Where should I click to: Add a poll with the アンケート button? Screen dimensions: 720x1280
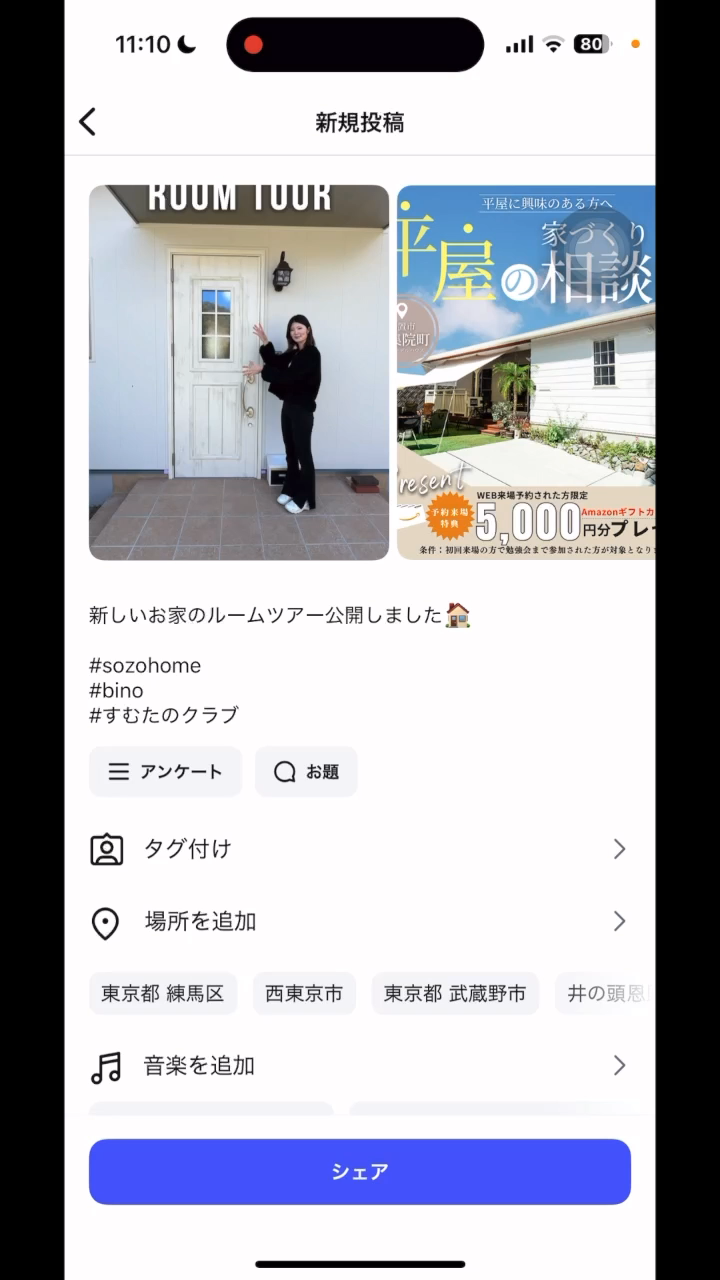point(165,772)
